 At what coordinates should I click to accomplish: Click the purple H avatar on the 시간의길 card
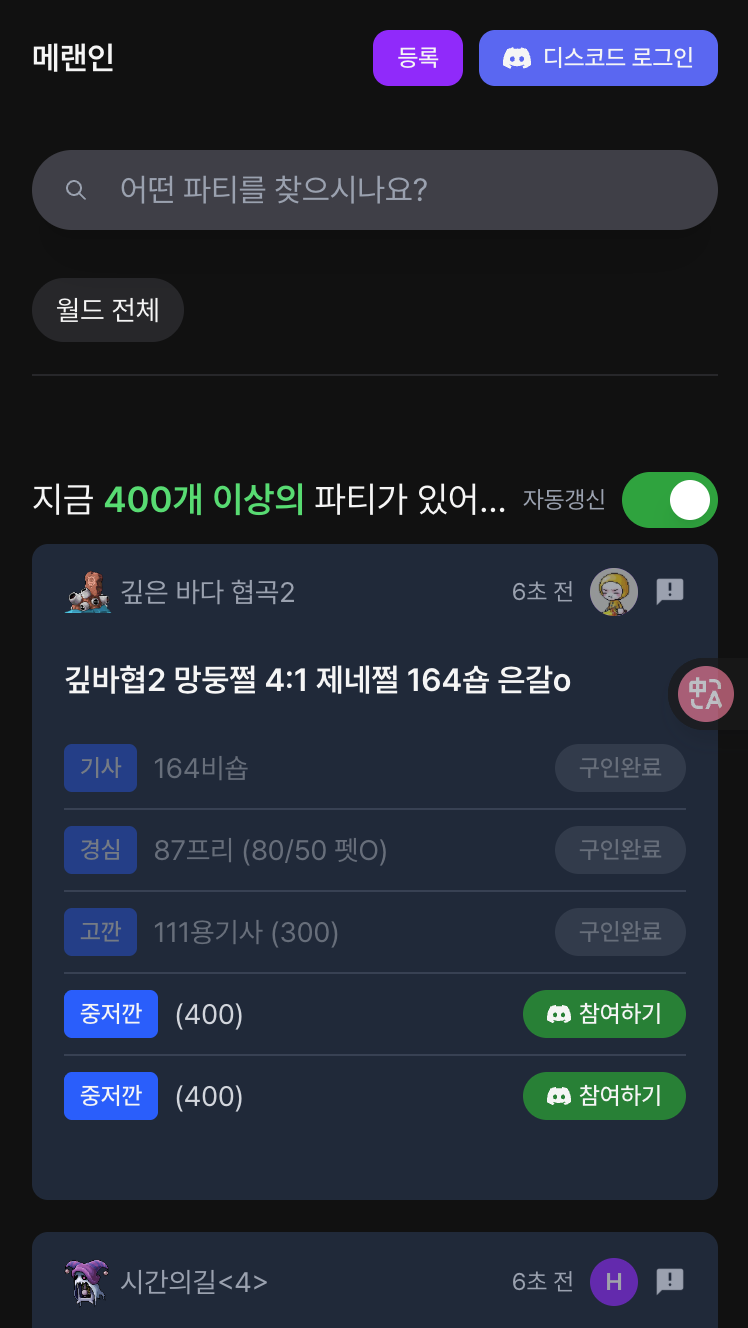(x=613, y=1281)
